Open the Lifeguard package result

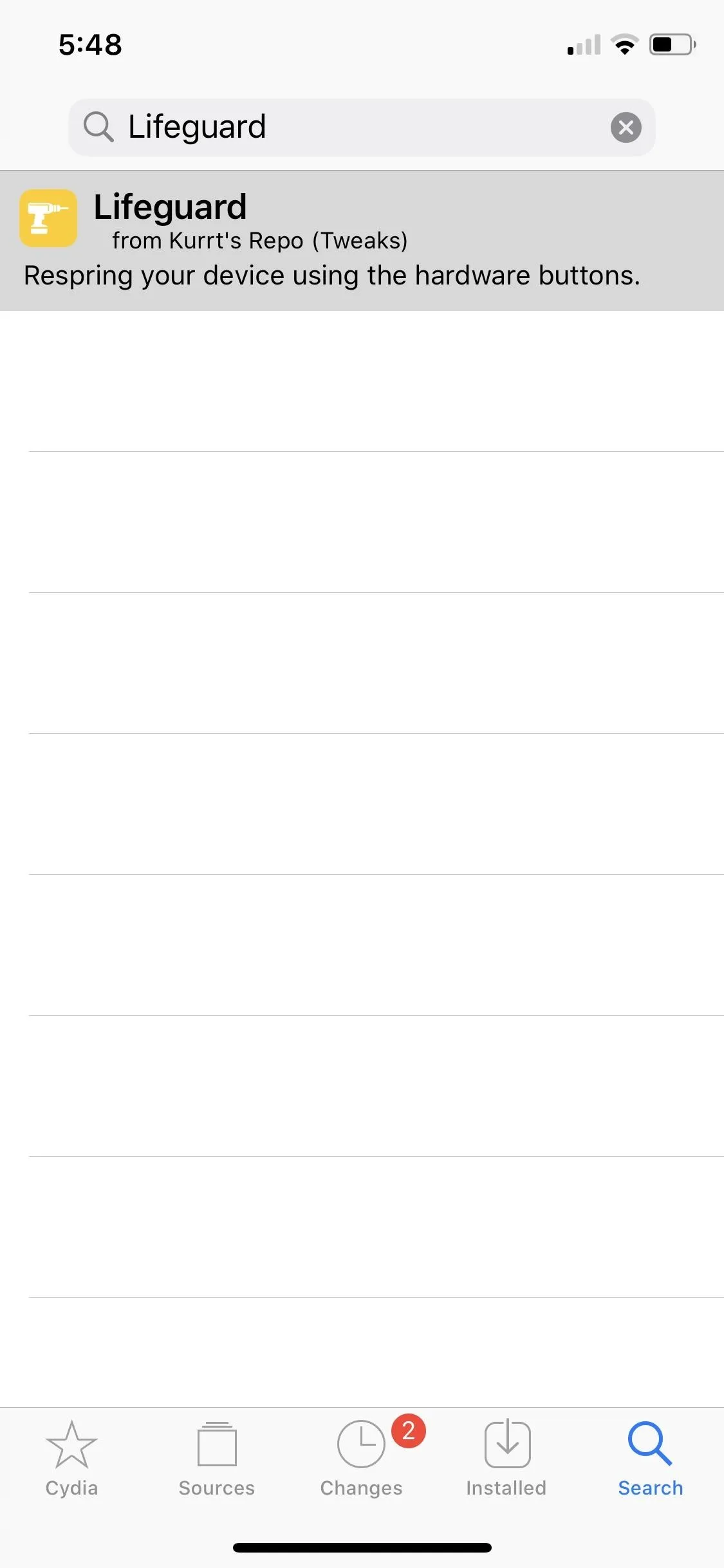362,241
